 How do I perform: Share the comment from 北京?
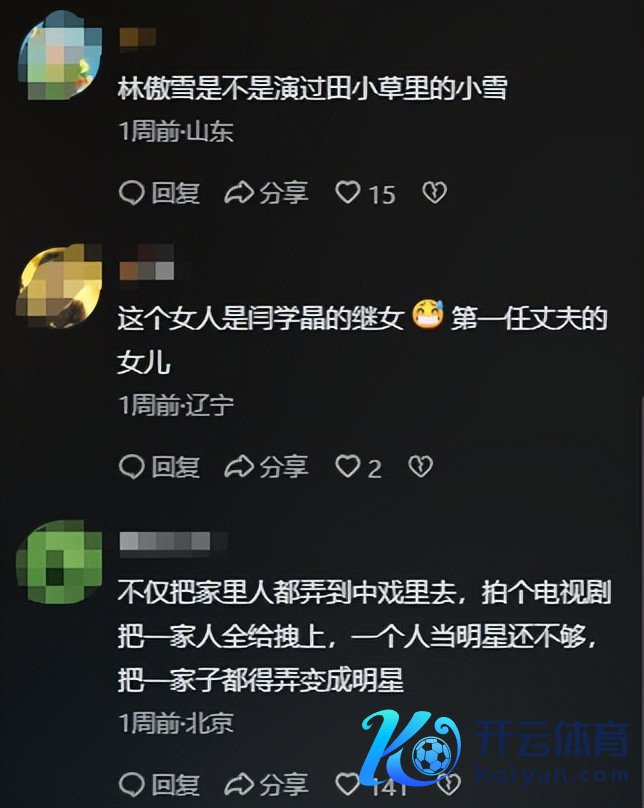pos(266,784)
